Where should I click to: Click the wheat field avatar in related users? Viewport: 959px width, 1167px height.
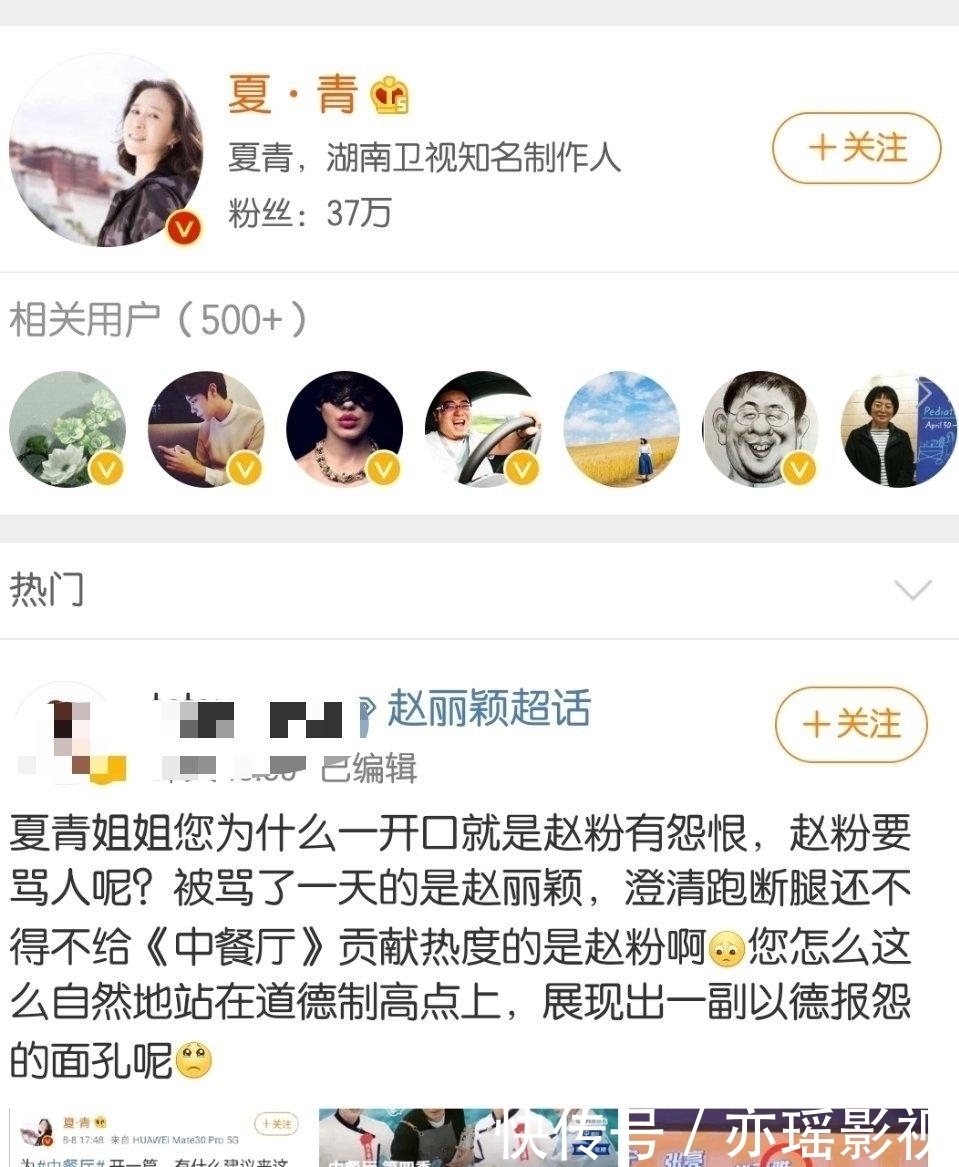[x=621, y=428]
